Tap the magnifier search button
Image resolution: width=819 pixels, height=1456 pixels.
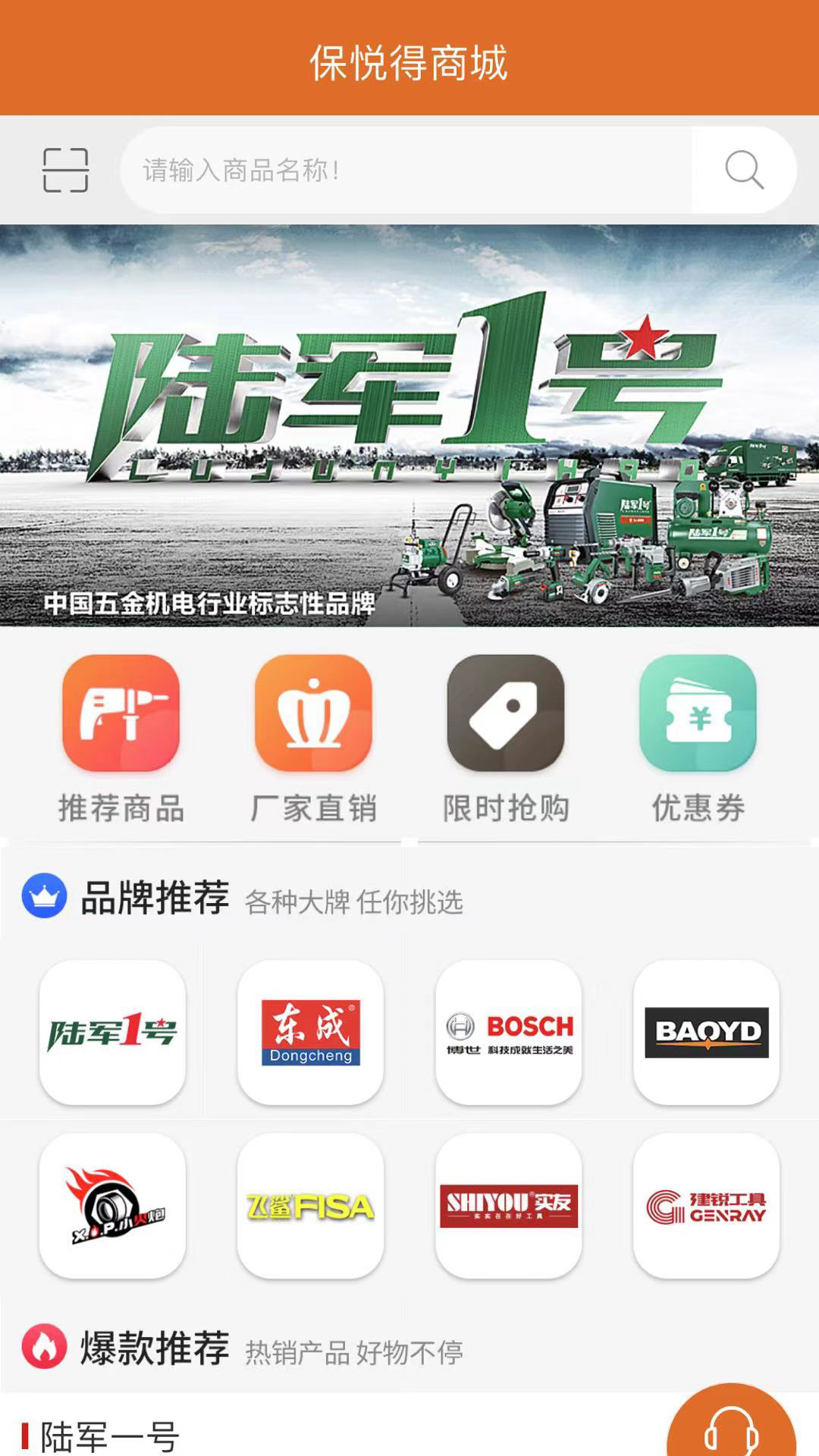pyautogui.click(x=744, y=170)
